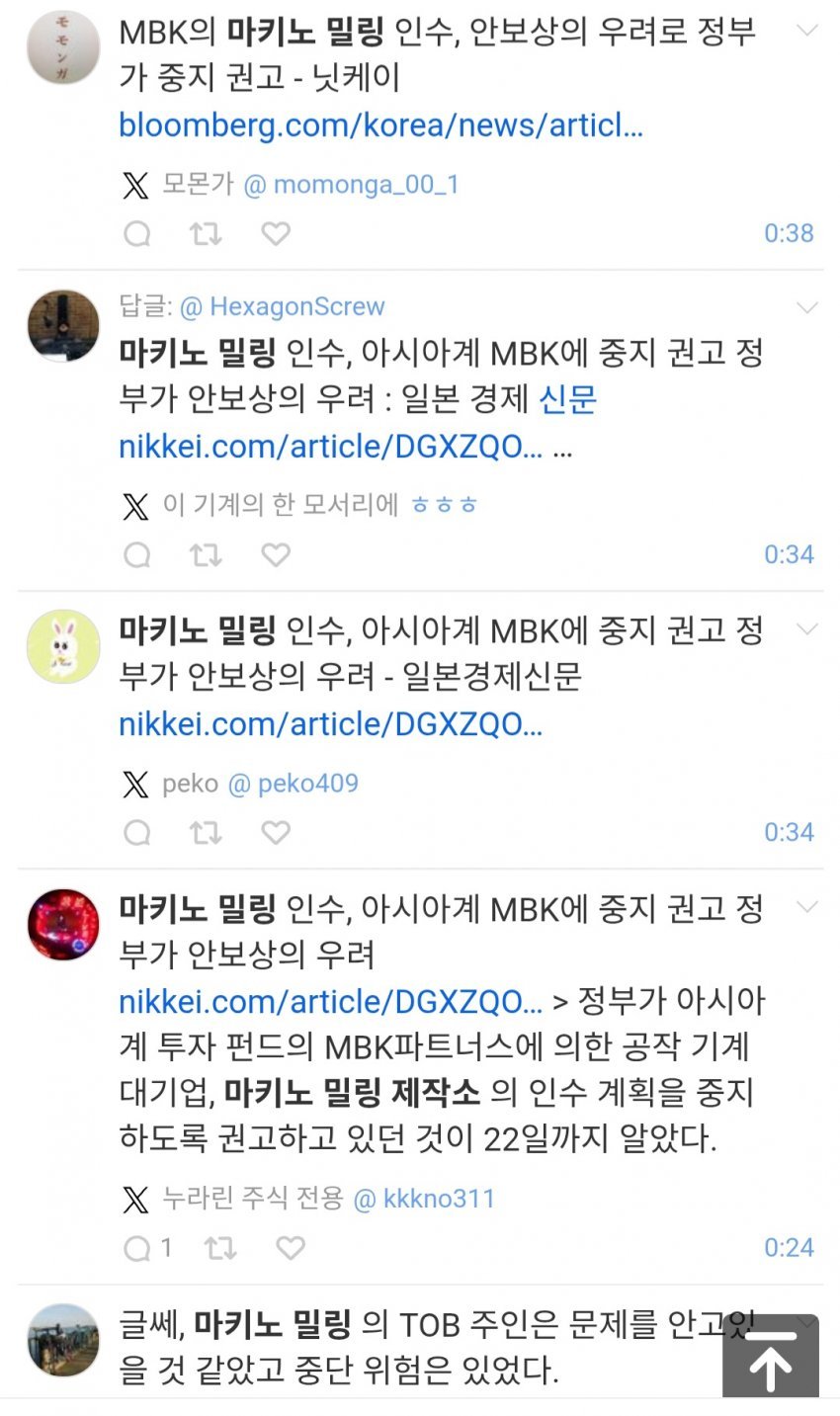Like the post by peko409
Screen dimensions: 840x1416
(x=276, y=832)
